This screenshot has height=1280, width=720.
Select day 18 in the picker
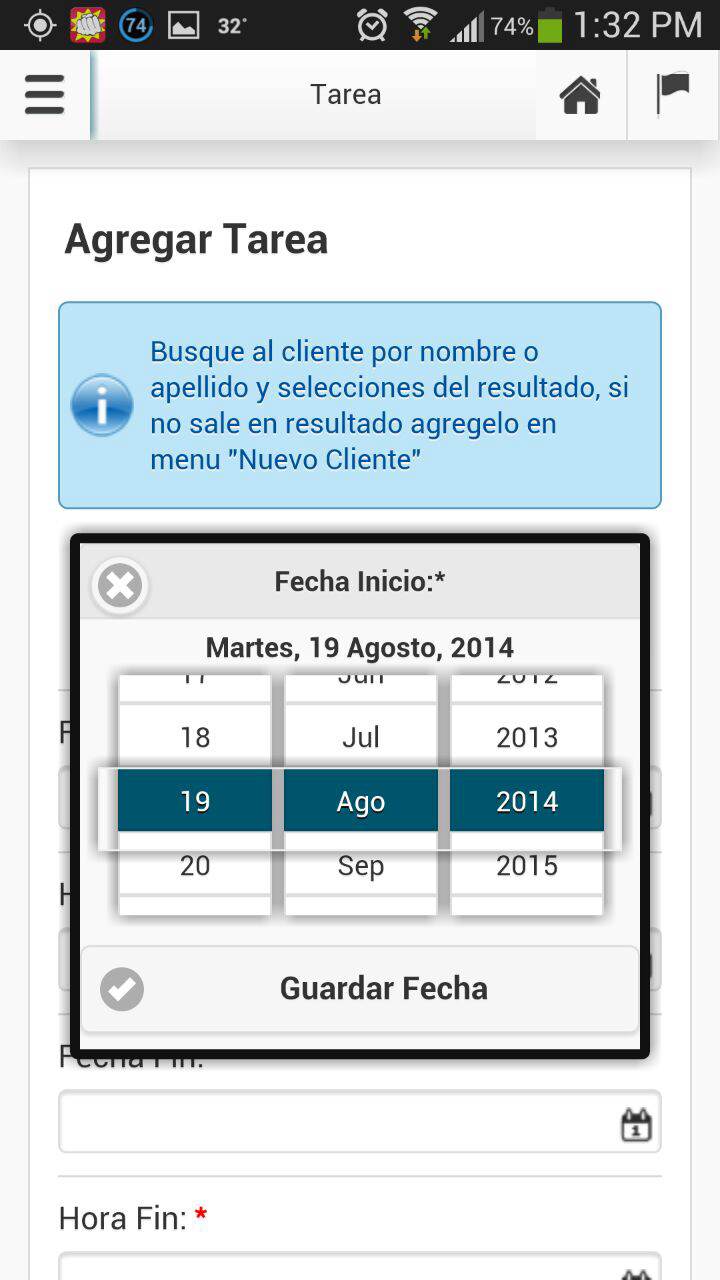click(x=195, y=738)
